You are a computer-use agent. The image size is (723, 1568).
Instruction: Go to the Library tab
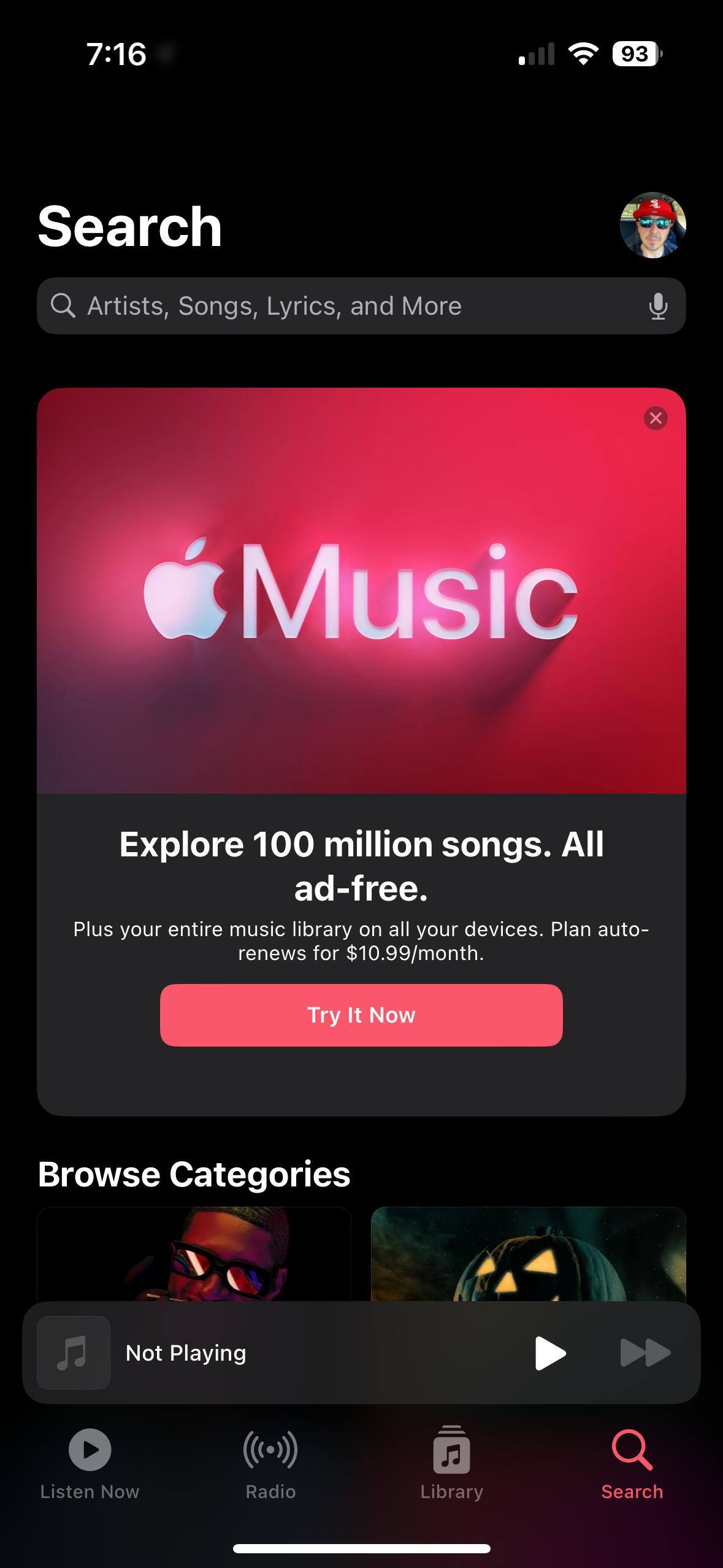[x=451, y=1464]
